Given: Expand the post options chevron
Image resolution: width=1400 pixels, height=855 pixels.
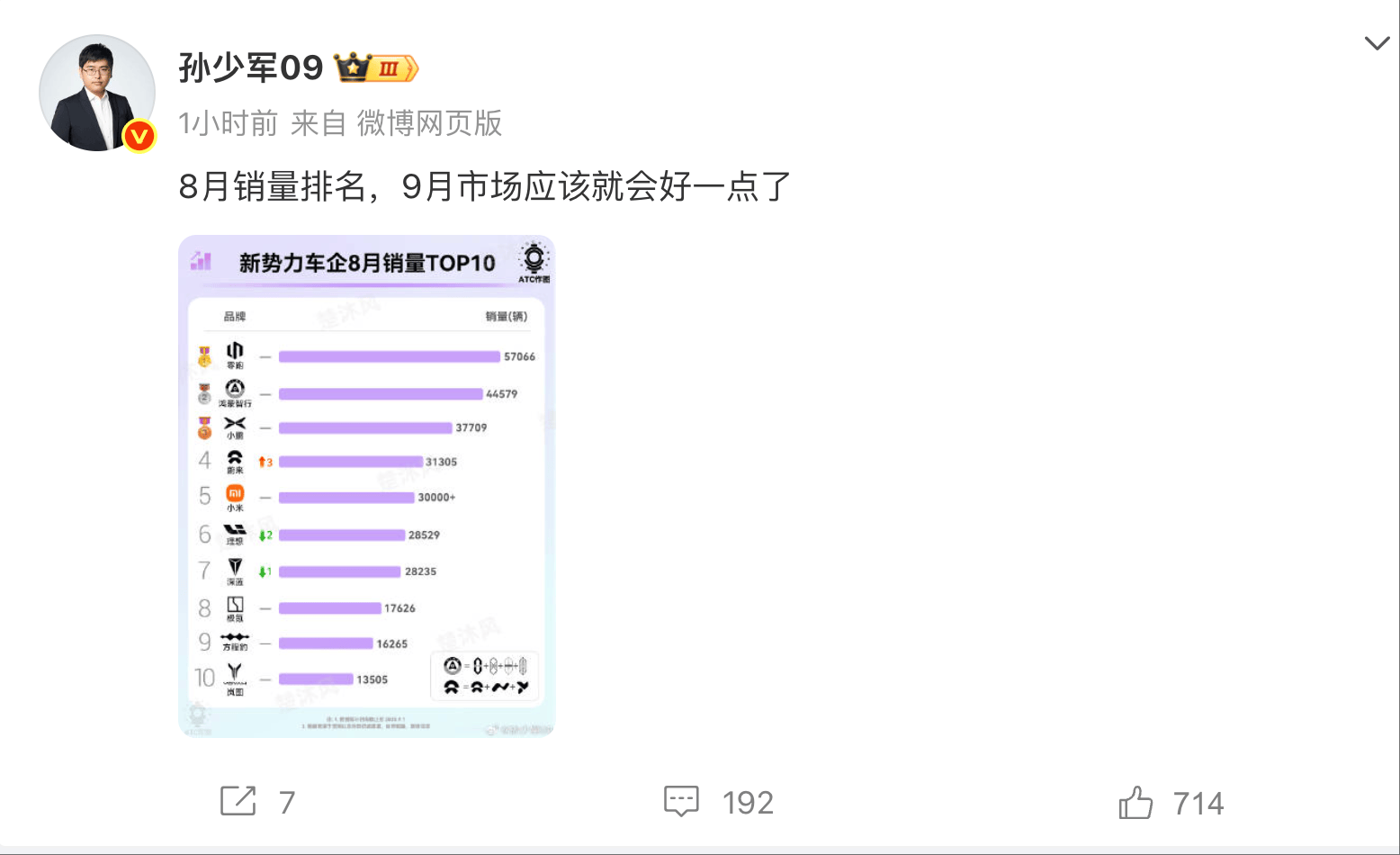Looking at the screenshot, I should [1377, 43].
